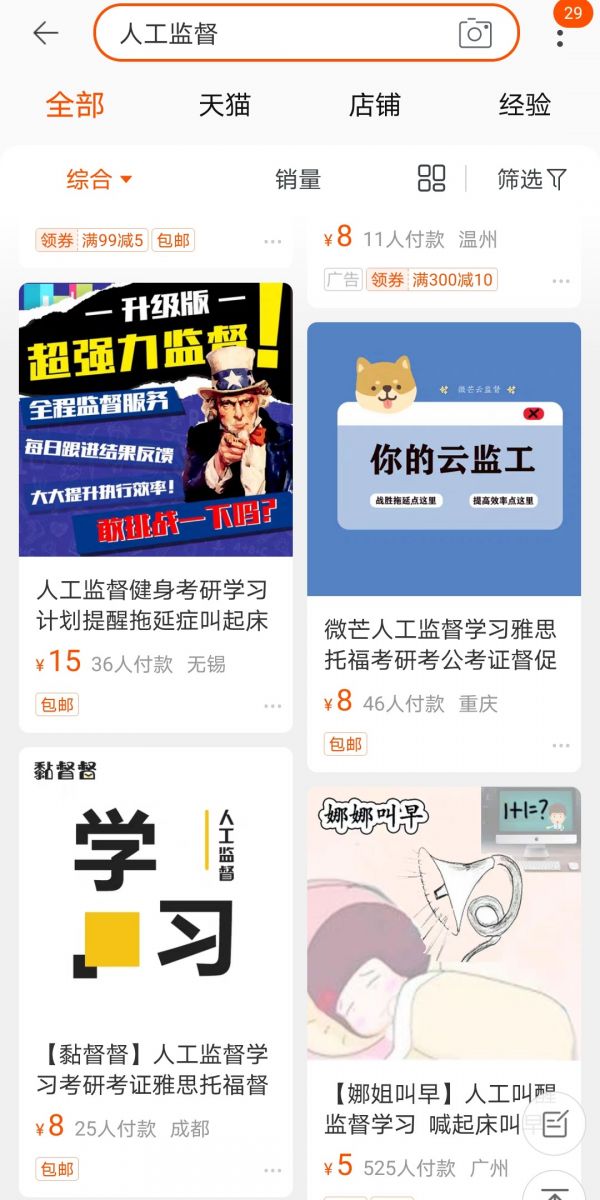Open the 超强力监督 product priced ¥15
The width and height of the screenshot is (600, 1200).
pos(156,507)
